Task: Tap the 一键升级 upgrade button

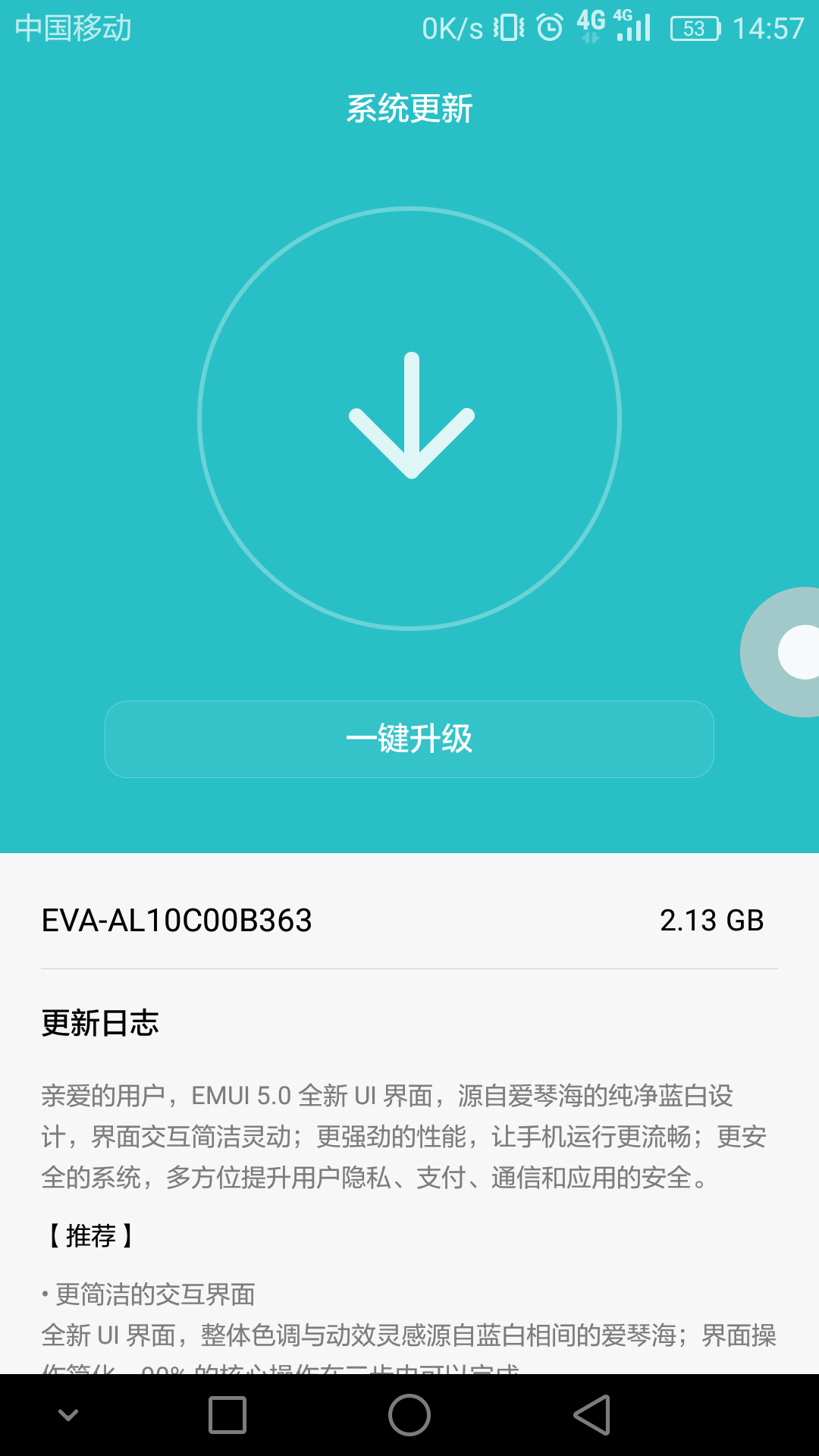Action: [409, 739]
